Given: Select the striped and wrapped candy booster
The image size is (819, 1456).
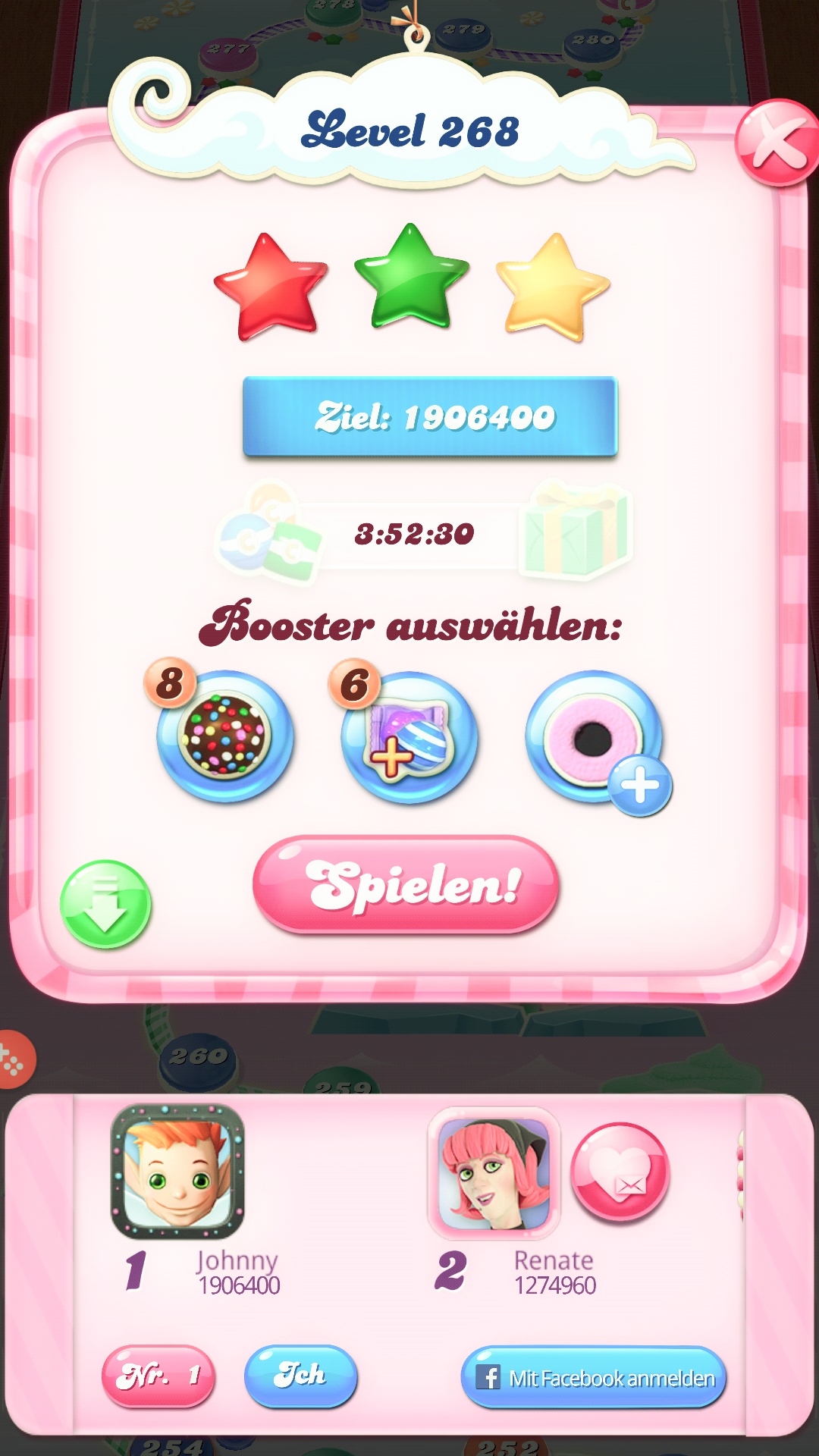Looking at the screenshot, I should click(x=409, y=737).
